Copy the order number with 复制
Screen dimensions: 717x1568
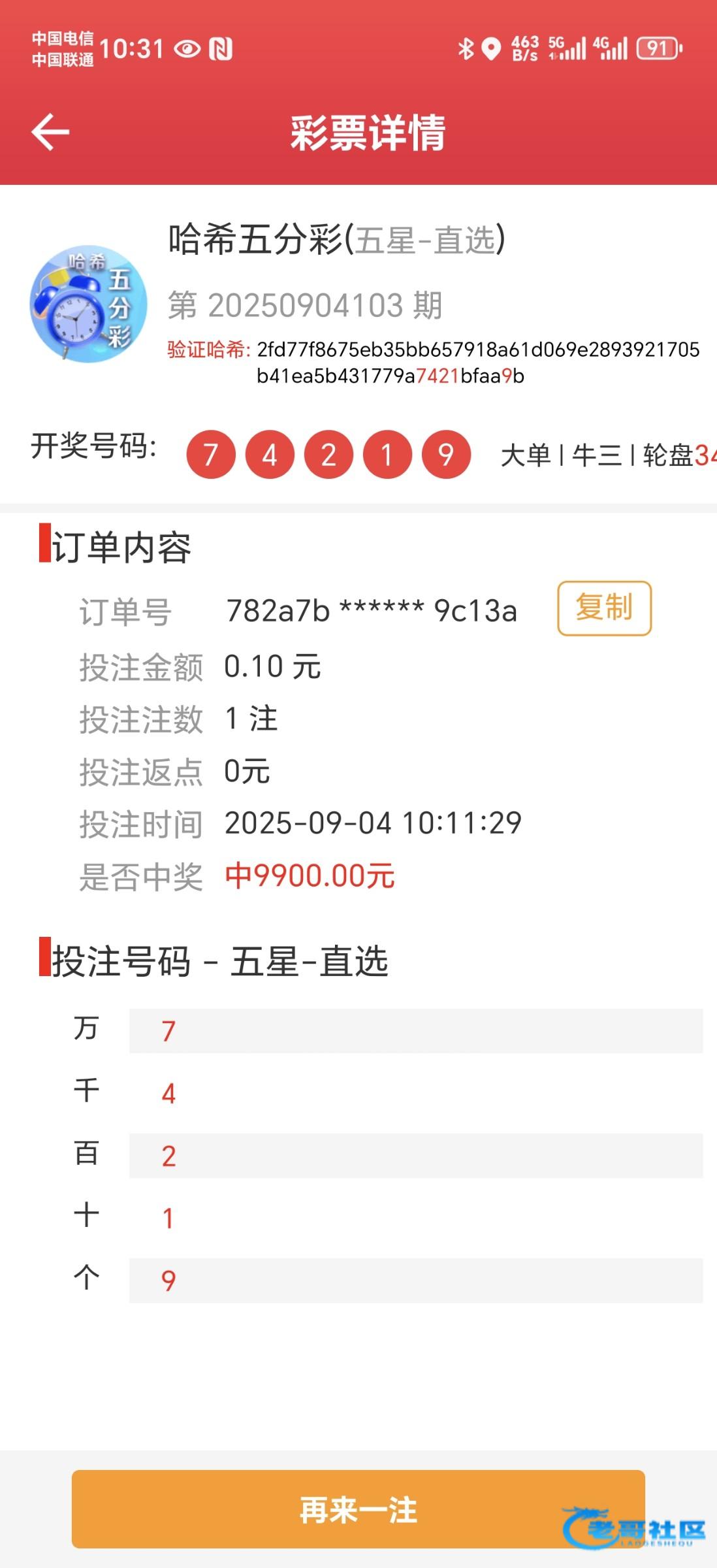[604, 608]
